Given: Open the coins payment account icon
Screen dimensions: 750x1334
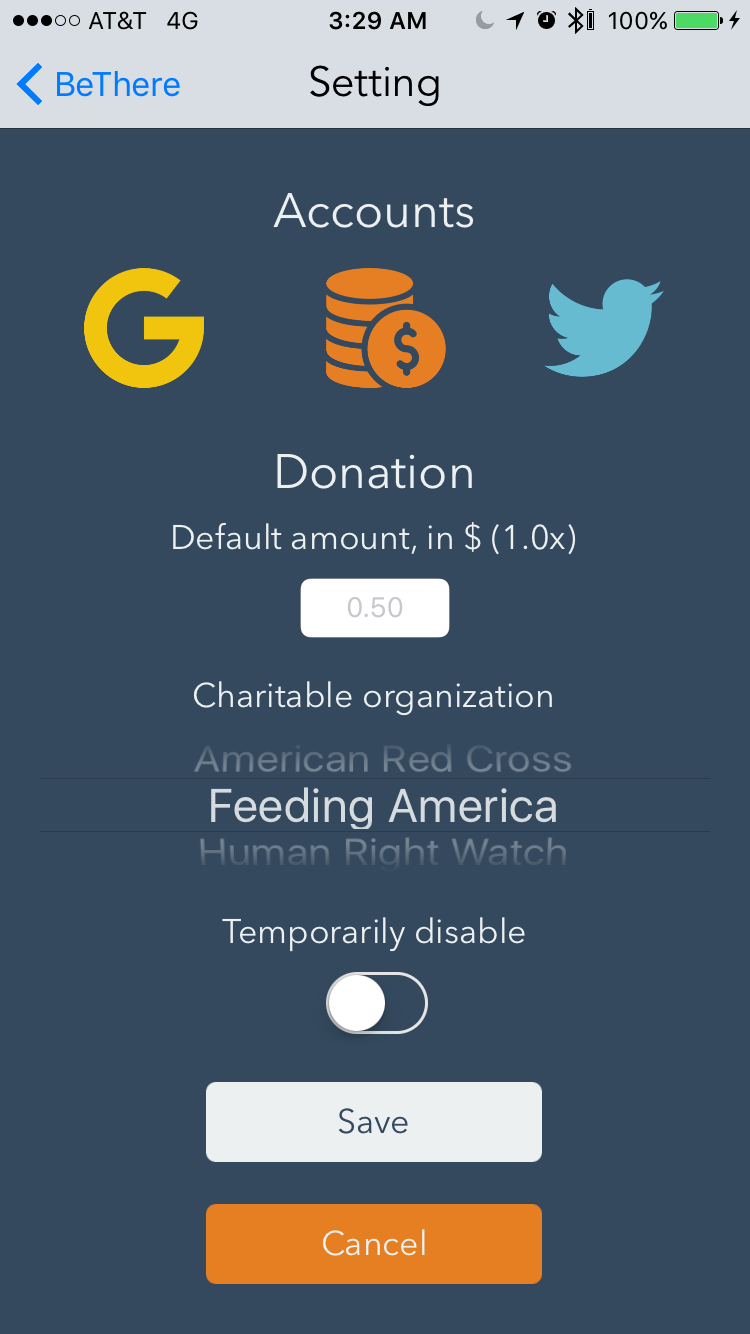Looking at the screenshot, I should click(384, 328).
